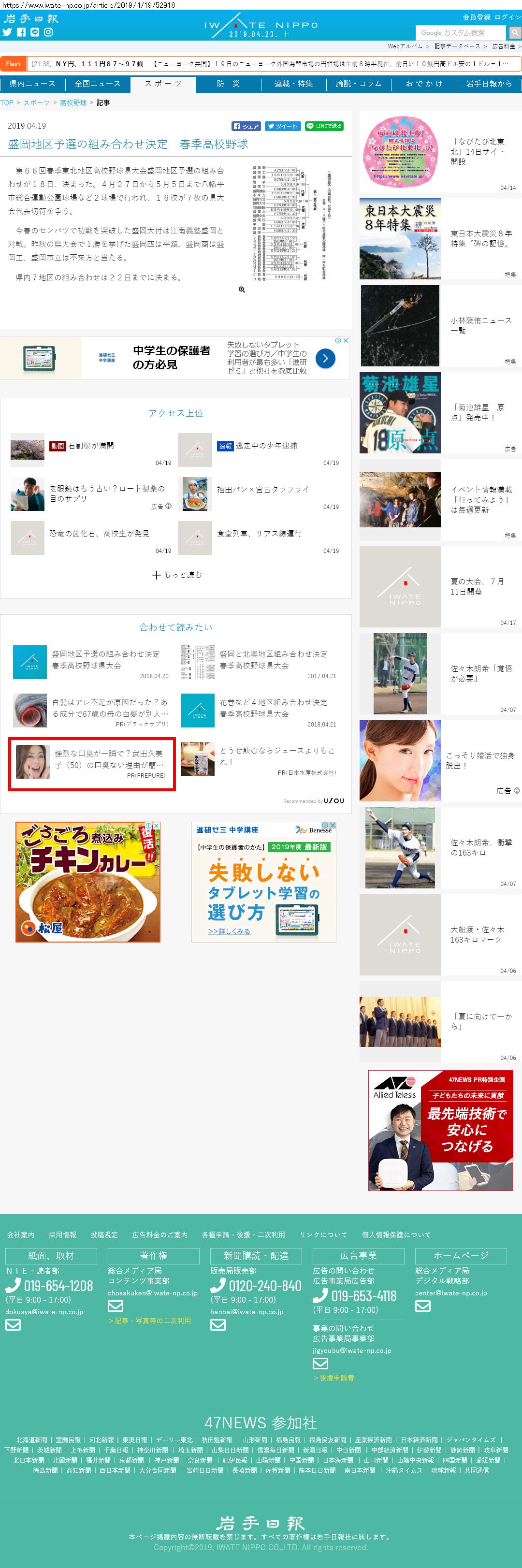
Task: Switch to the 県内ニュース tab
Action: point(32,84)
